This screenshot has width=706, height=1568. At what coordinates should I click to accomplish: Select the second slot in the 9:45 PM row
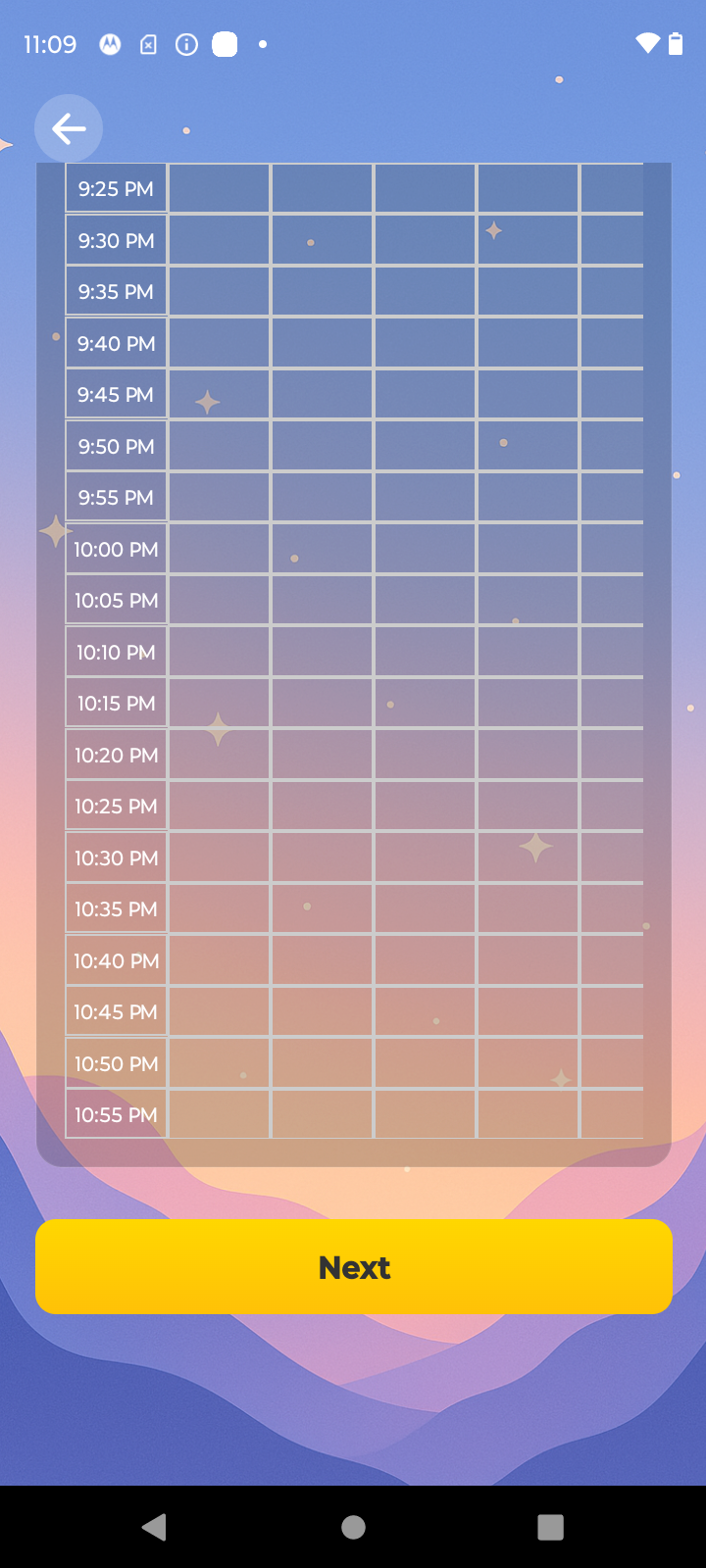[x=322, y=394]
